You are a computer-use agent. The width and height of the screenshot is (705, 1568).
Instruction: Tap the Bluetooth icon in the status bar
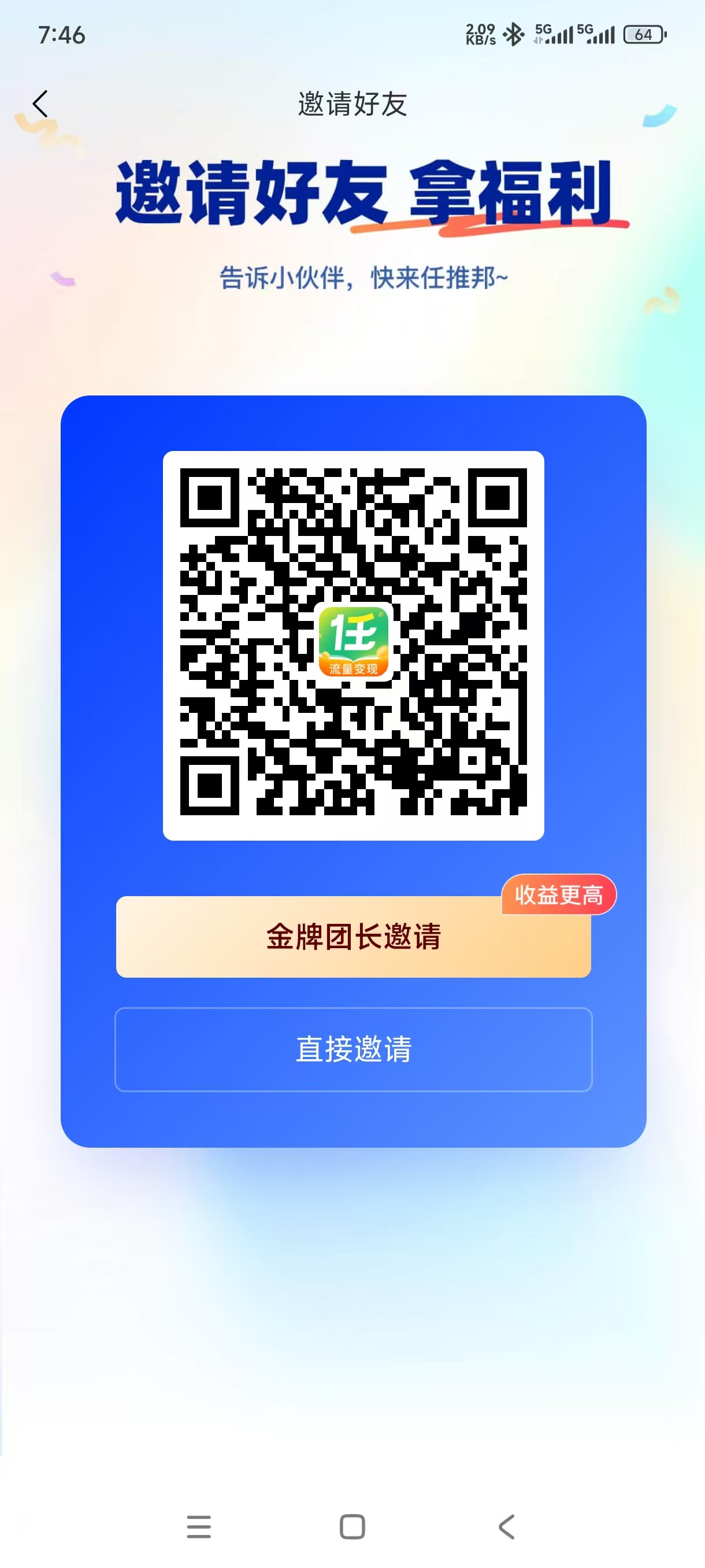coord(513,35)
